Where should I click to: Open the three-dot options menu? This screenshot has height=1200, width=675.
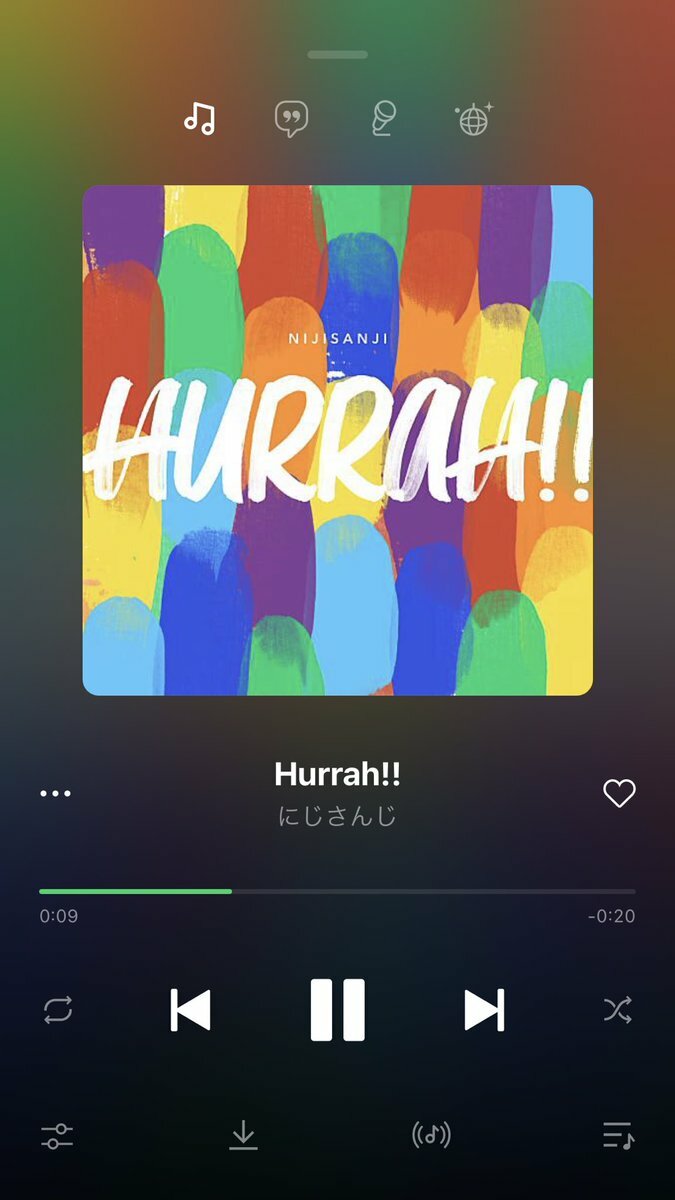[x=55, y=793]
